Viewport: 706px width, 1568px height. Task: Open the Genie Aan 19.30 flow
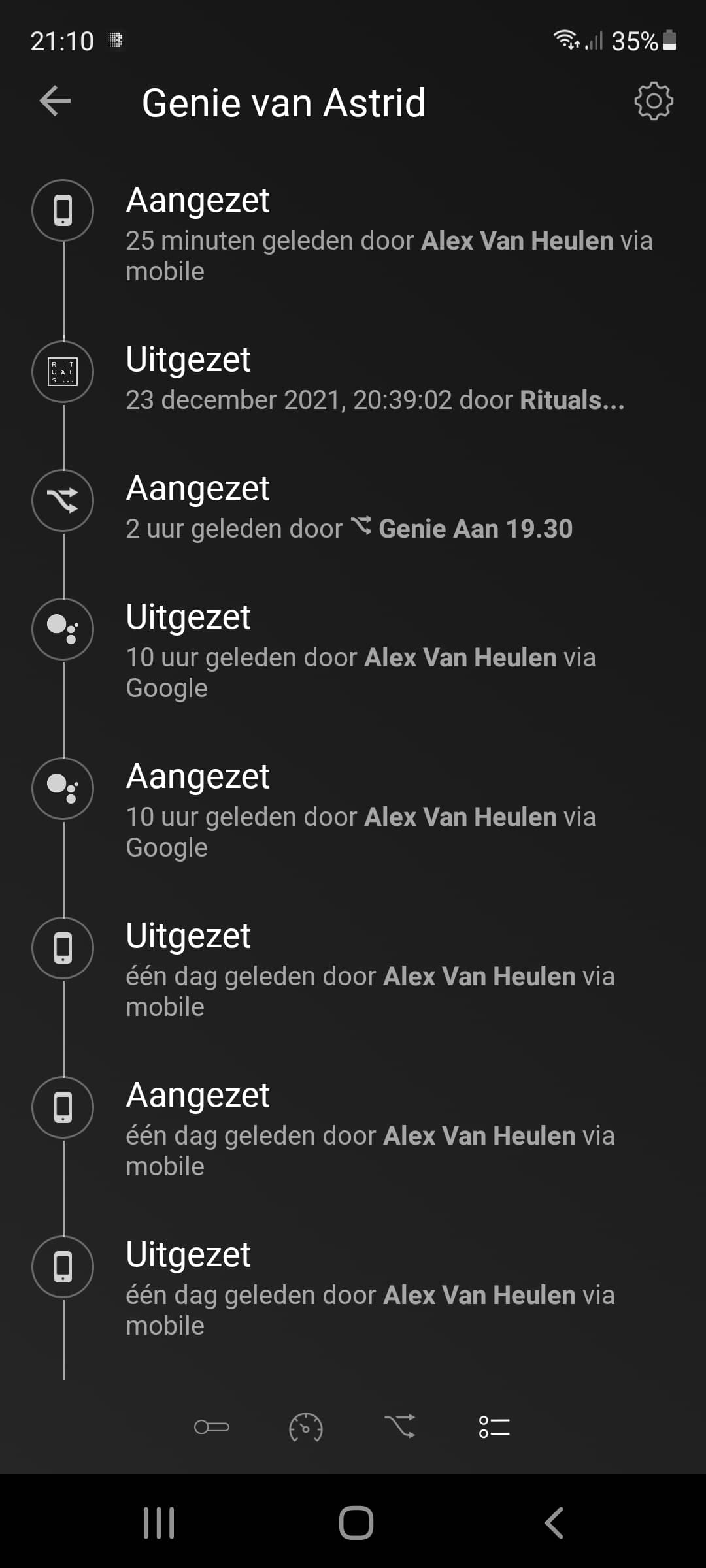[475, 529]
